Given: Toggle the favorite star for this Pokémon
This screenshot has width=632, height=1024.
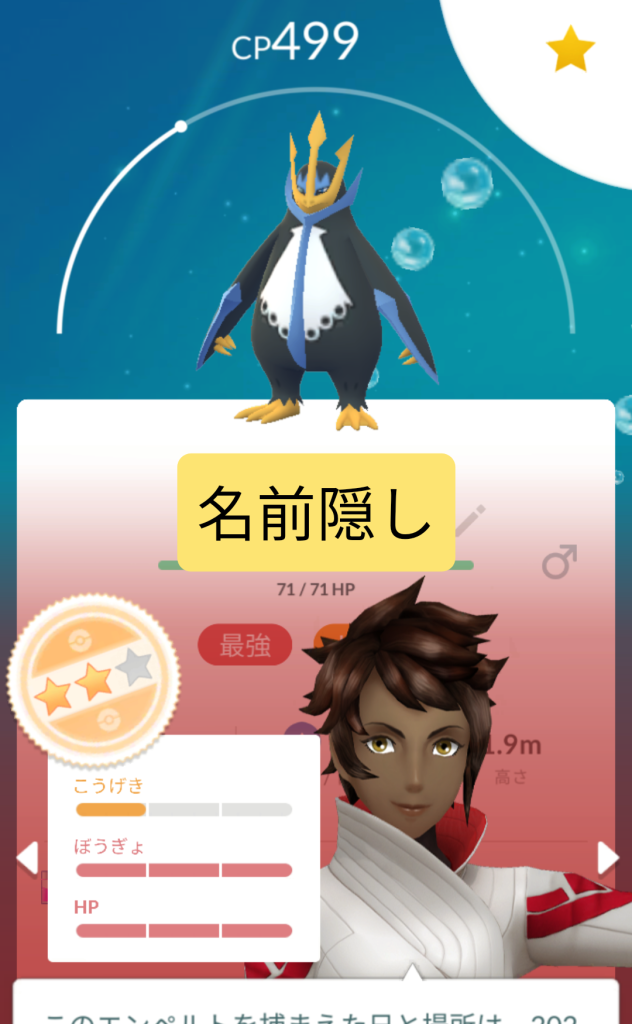Looking at the screenshot, I should point(570,50).
